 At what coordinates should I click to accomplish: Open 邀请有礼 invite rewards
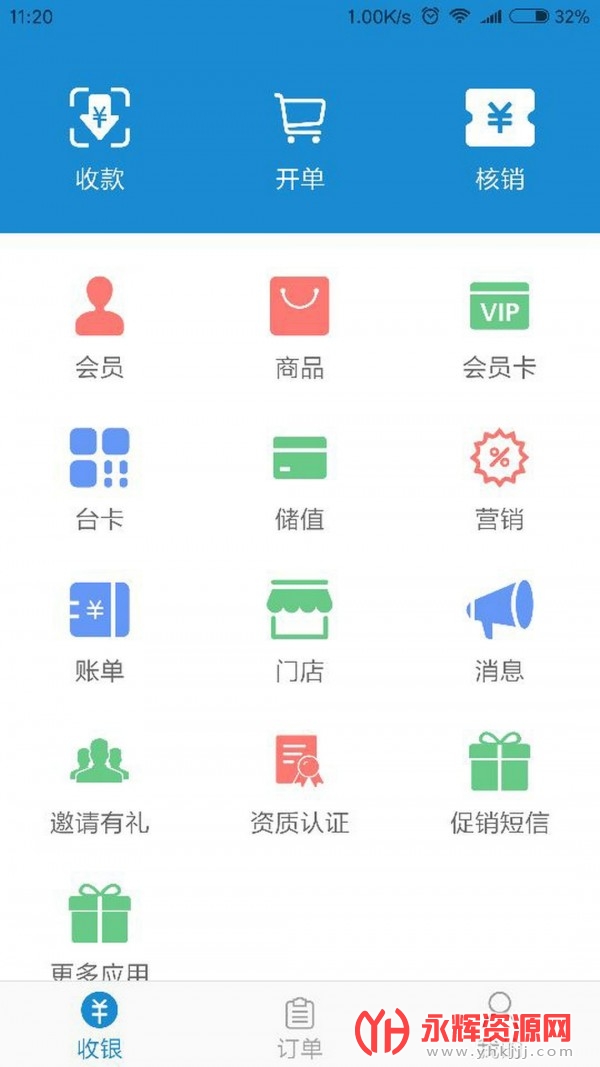[x=100, y=781]
